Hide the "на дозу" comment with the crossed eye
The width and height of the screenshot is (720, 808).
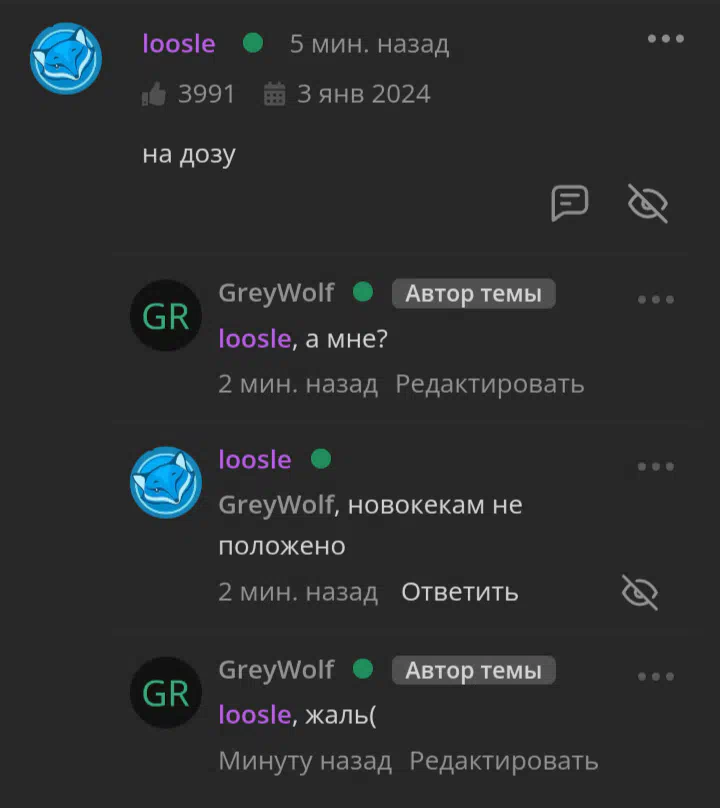point(647,203)
